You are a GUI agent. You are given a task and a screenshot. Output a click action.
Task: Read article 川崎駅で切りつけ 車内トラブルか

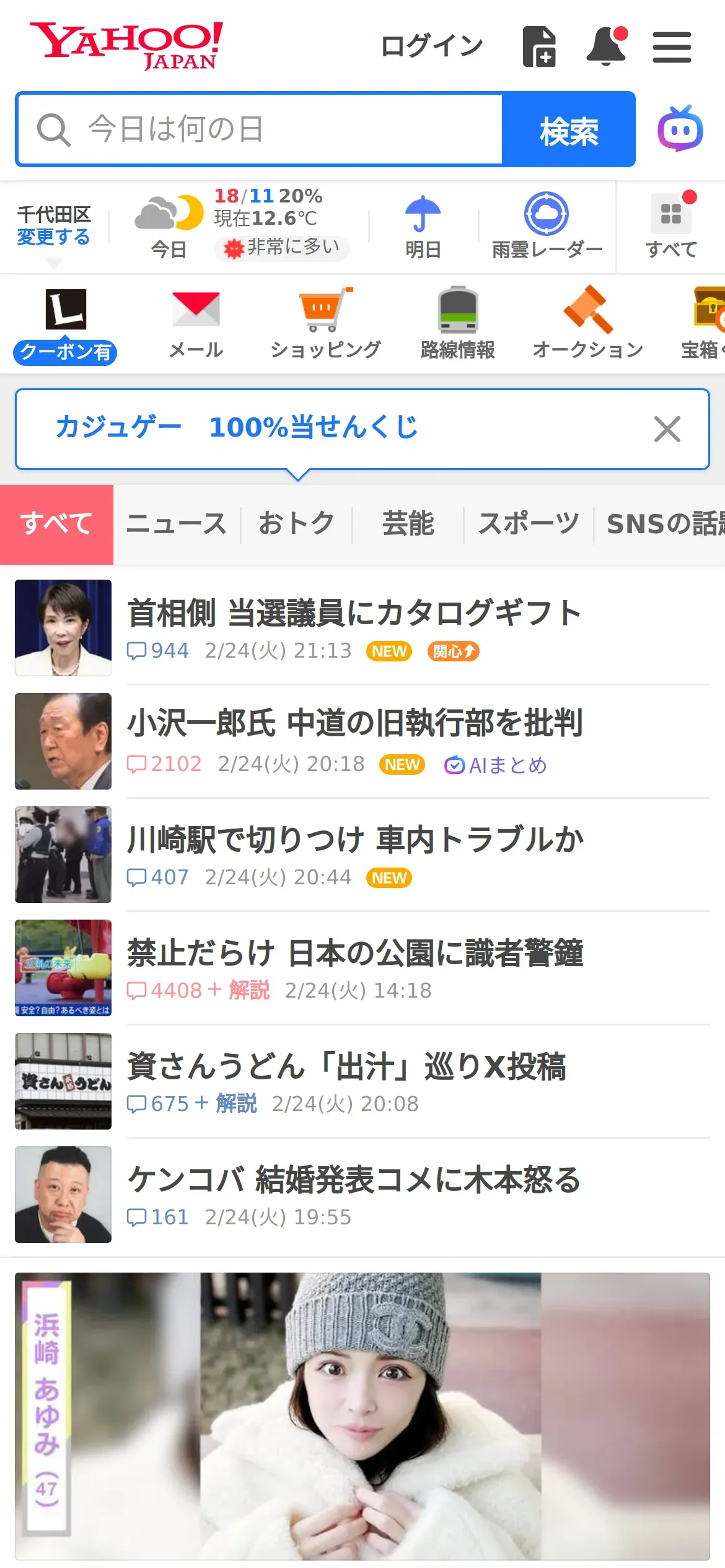(355, 840)
